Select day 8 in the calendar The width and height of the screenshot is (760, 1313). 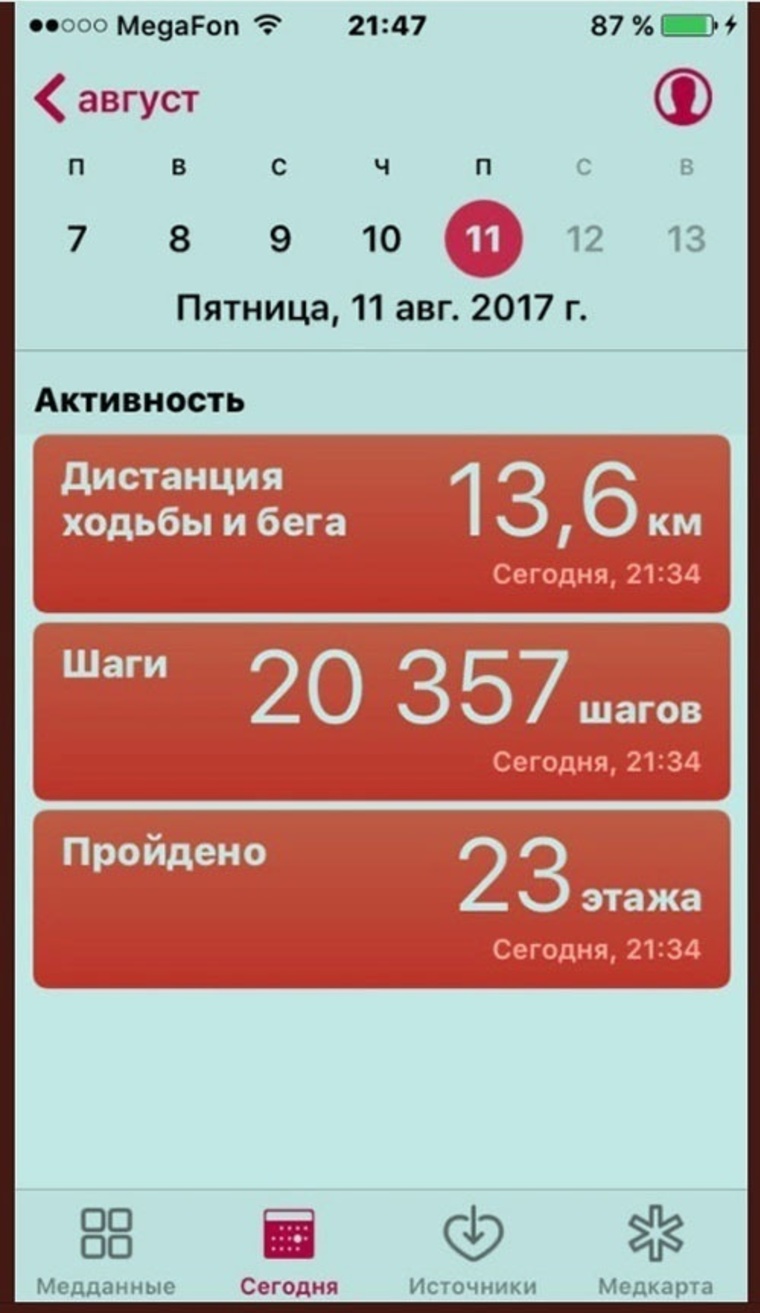pos(178,240)
